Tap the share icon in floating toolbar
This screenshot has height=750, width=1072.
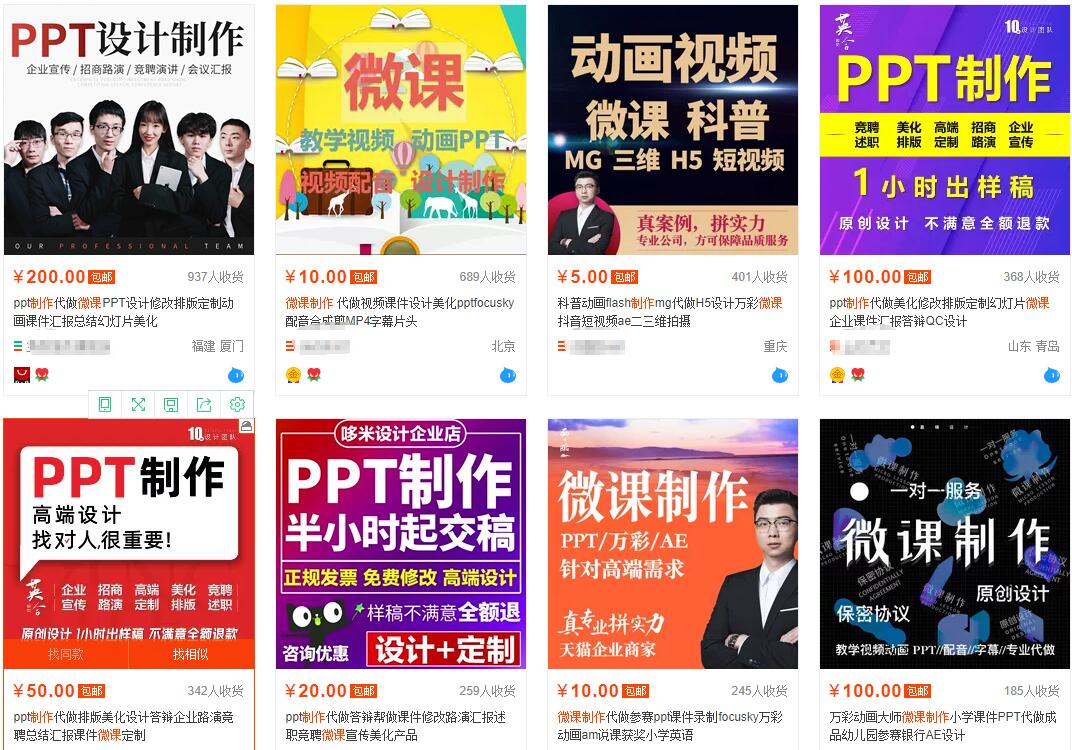pyautogui.click(x=204, y=404)
